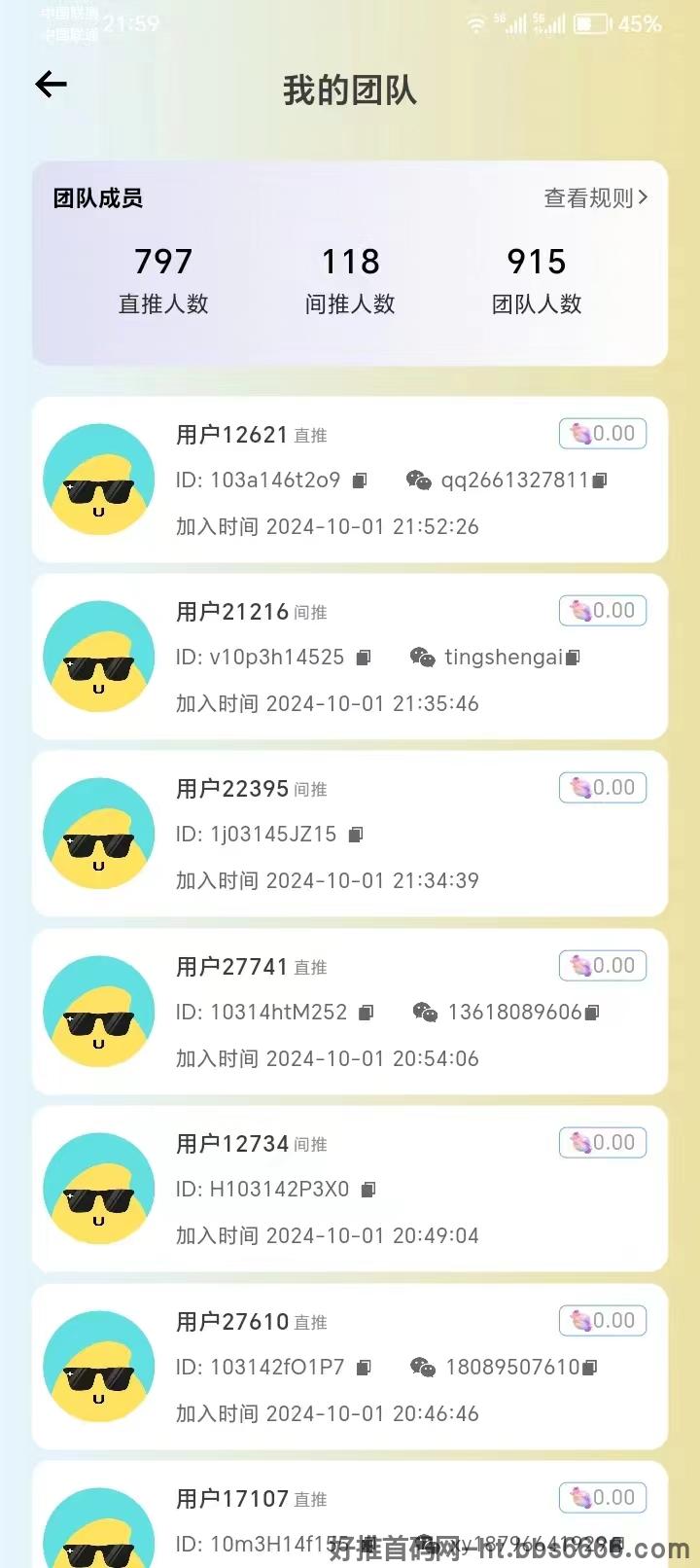Copy the ID 10314htM252
Image resolution: width=700 pixels, height=1568 pixels.
pyautogui.click(x=367, y=1013)
